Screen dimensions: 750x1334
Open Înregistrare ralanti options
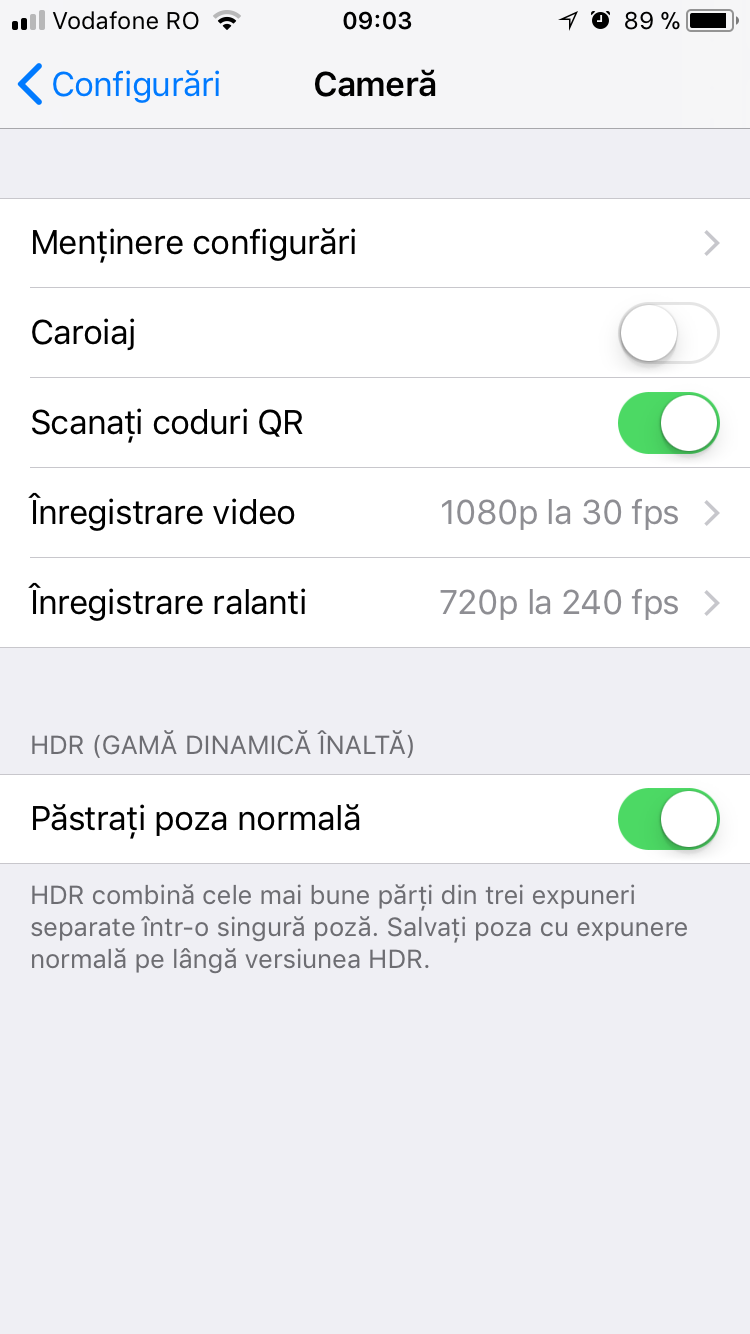coord(375,603)
